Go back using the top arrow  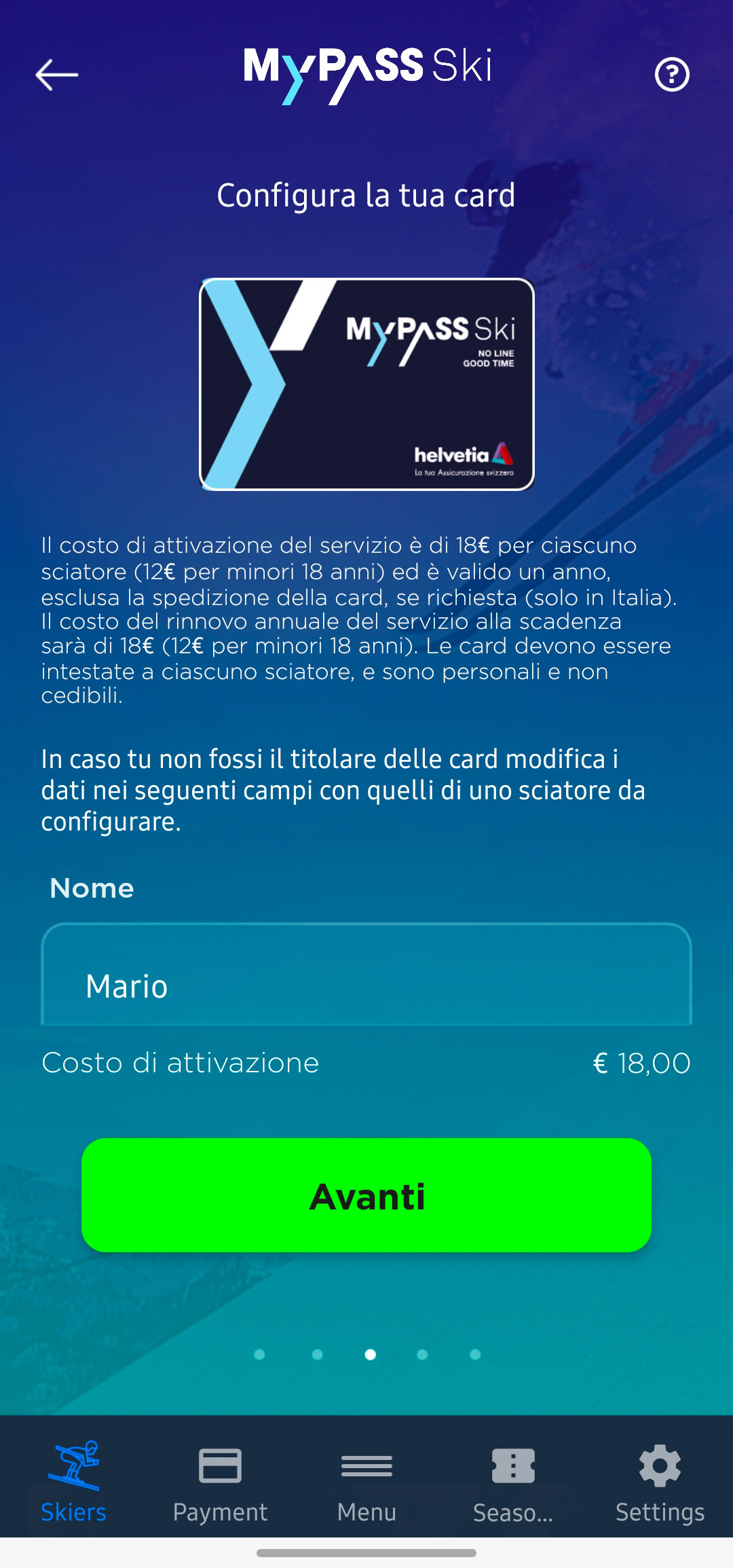click(57, 75)
